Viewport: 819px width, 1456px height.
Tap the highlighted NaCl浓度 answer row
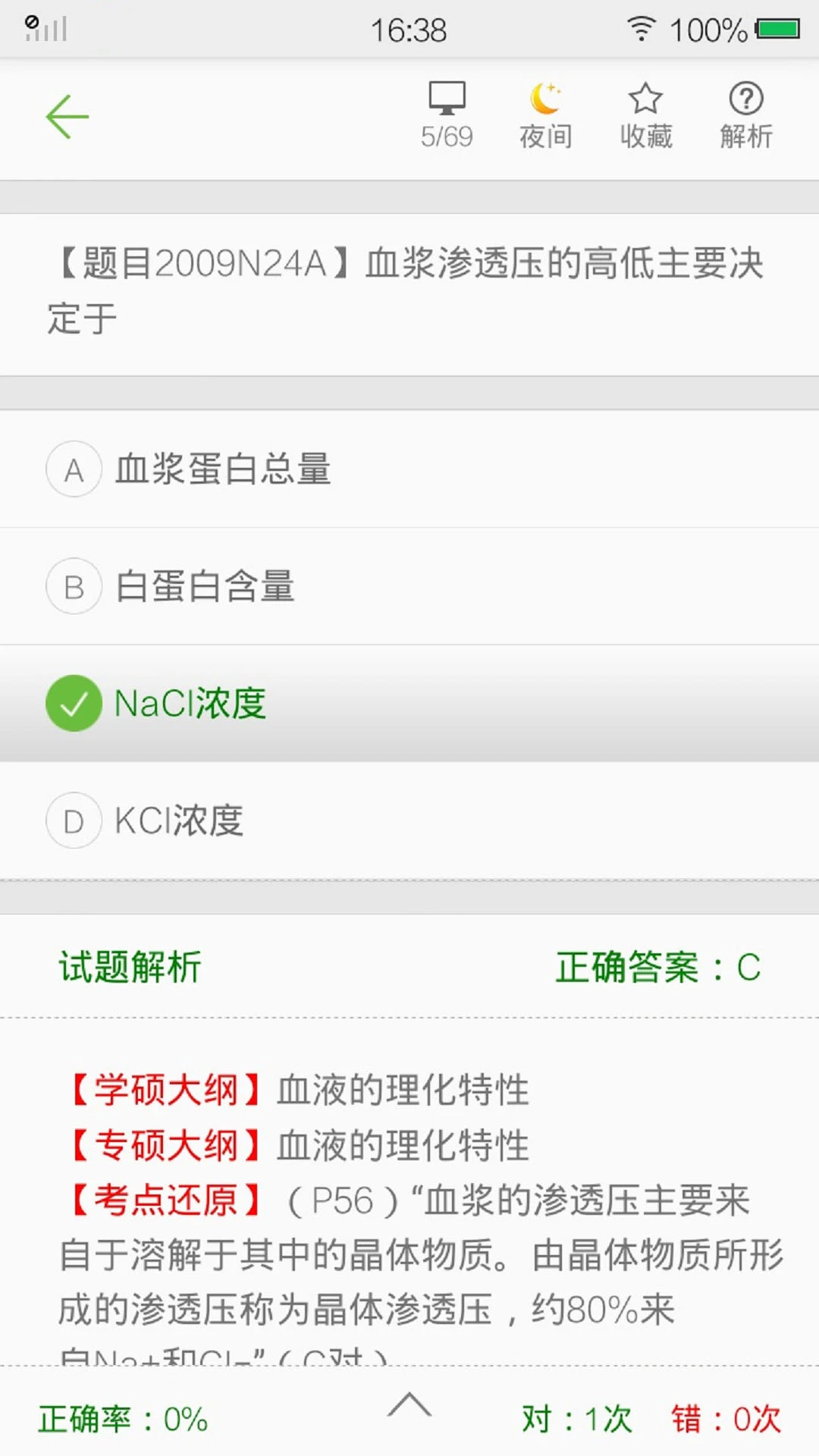click(x=409, y=703)
